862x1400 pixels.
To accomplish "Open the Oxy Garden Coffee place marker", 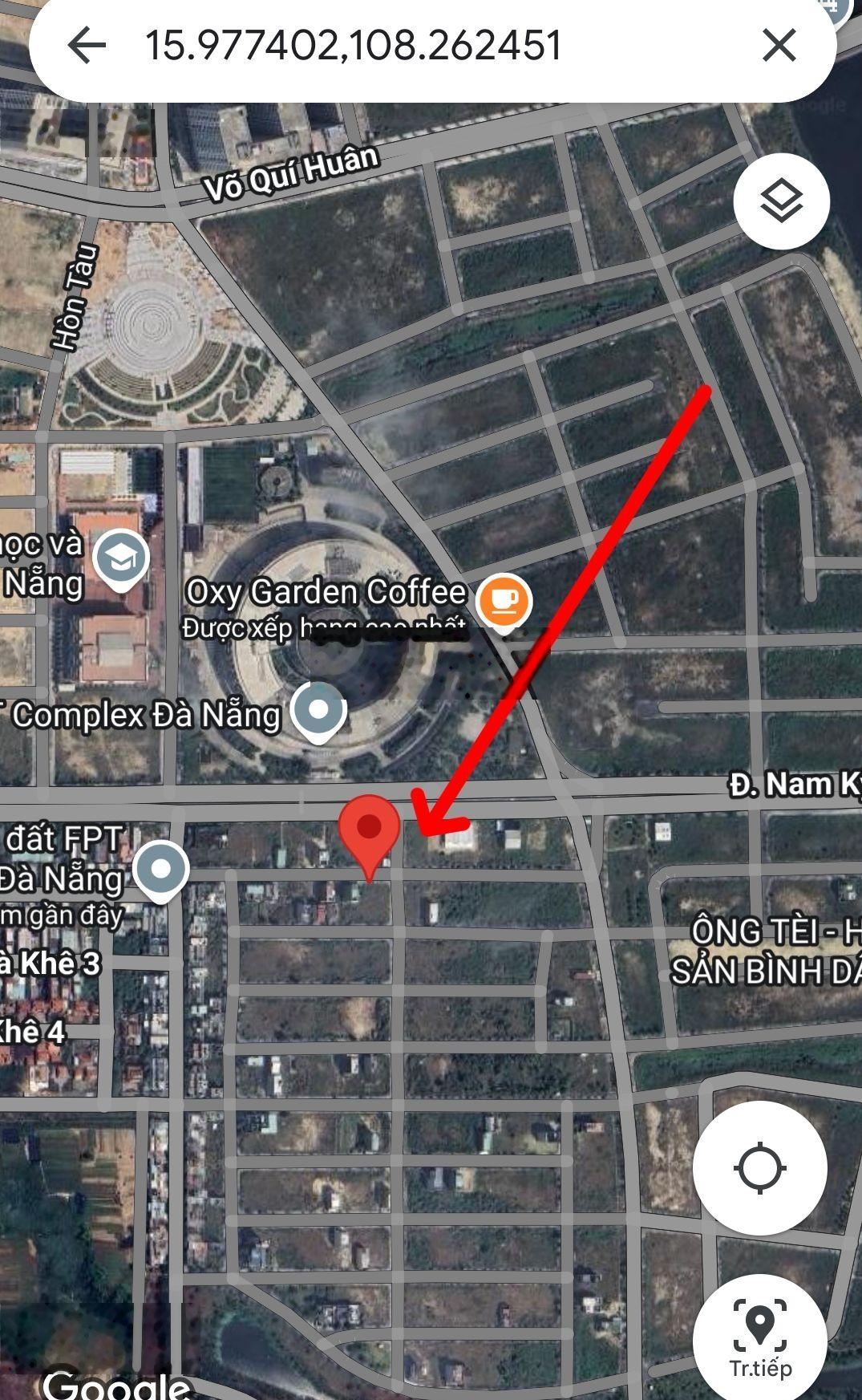I will coord(503,601).
